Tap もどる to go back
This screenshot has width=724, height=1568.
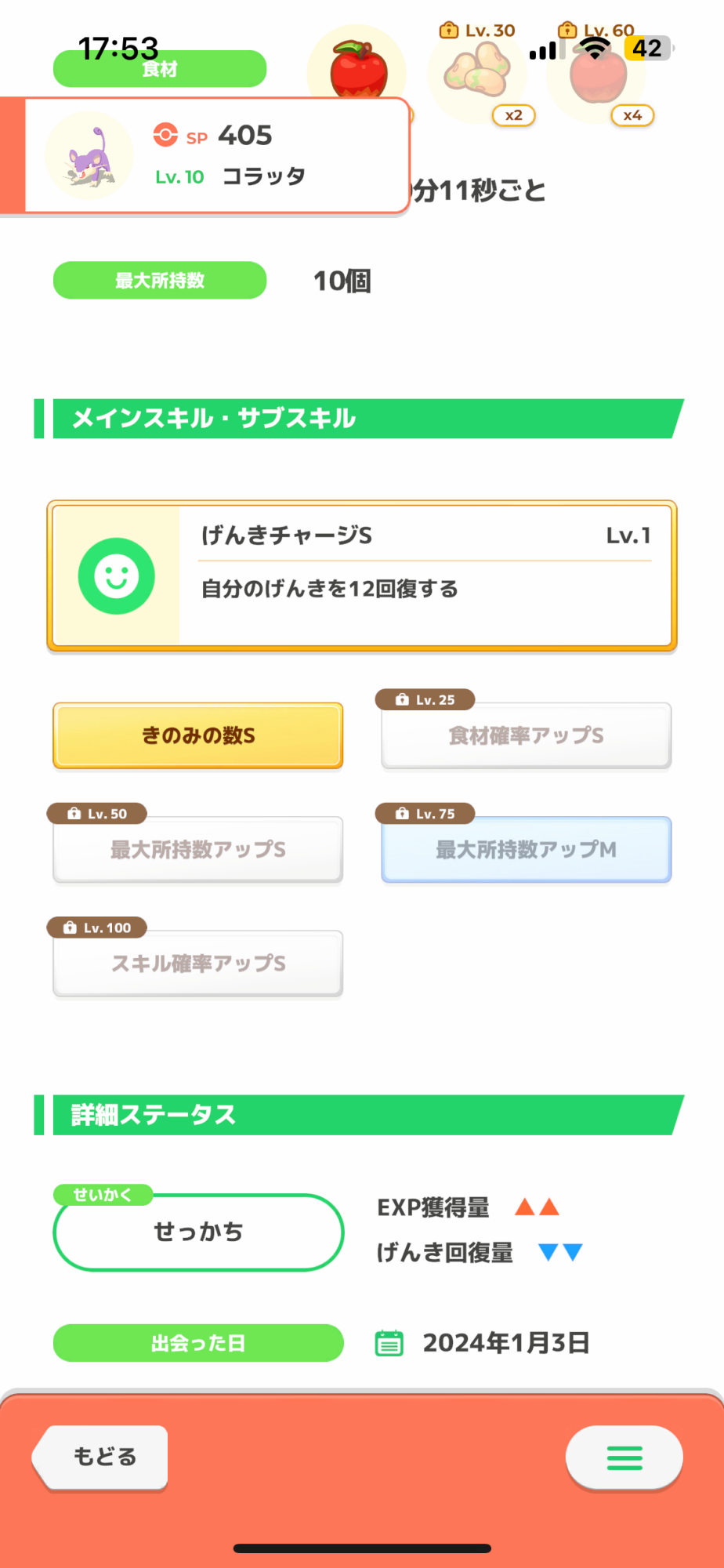[x=101, y=1457]
